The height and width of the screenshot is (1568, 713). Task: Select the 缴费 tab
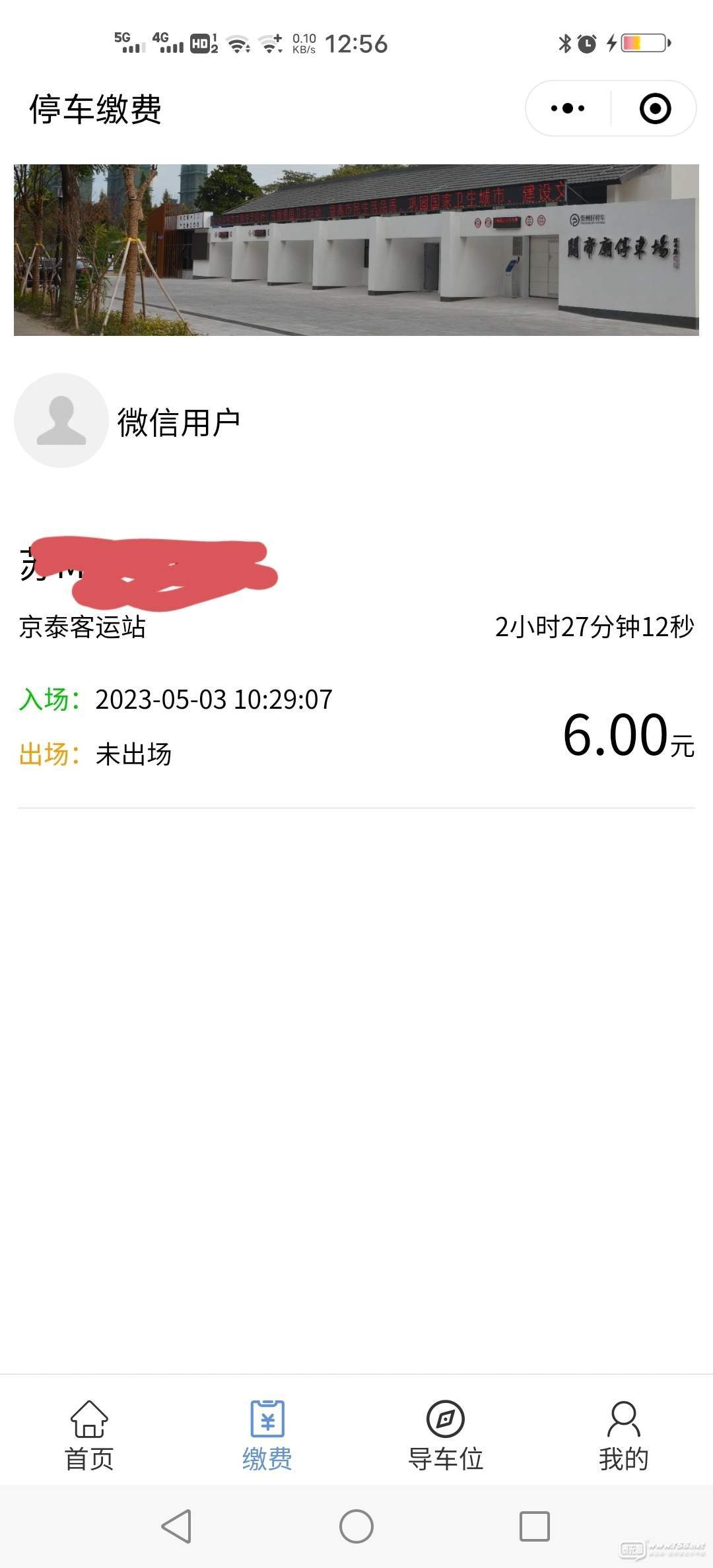coord(267,1431)
